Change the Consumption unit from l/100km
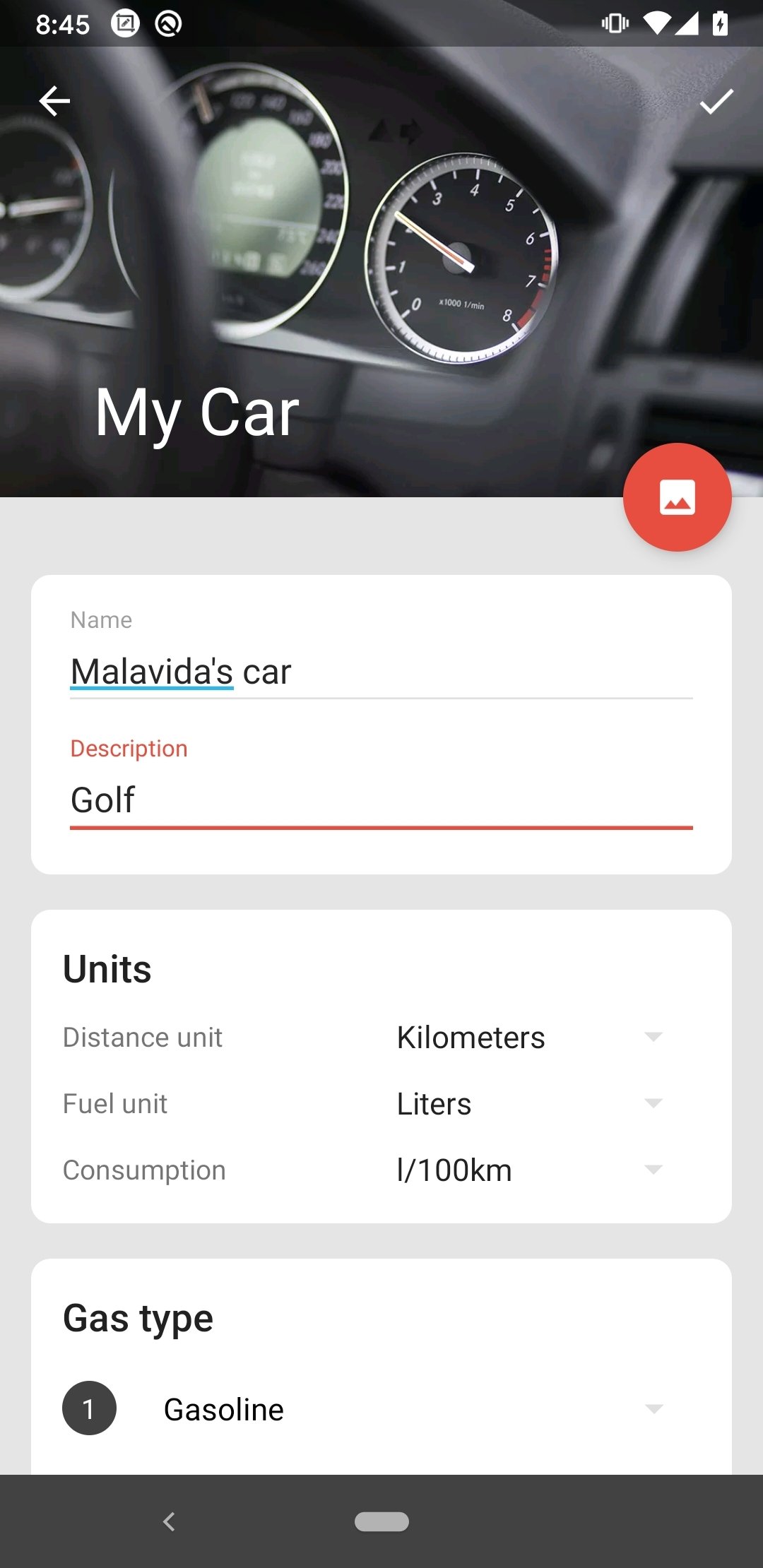Viewport: 763px width, 1568px height. 530,1170
